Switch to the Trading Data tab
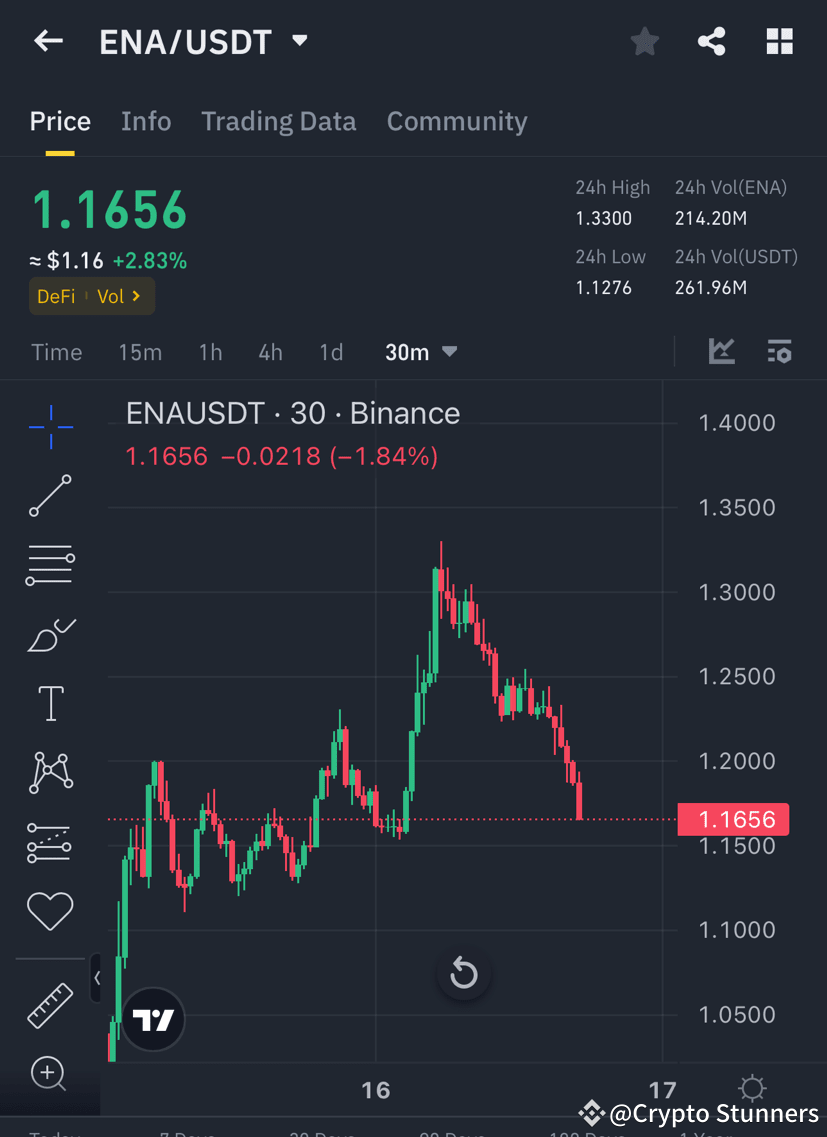 tap(278, 121)
